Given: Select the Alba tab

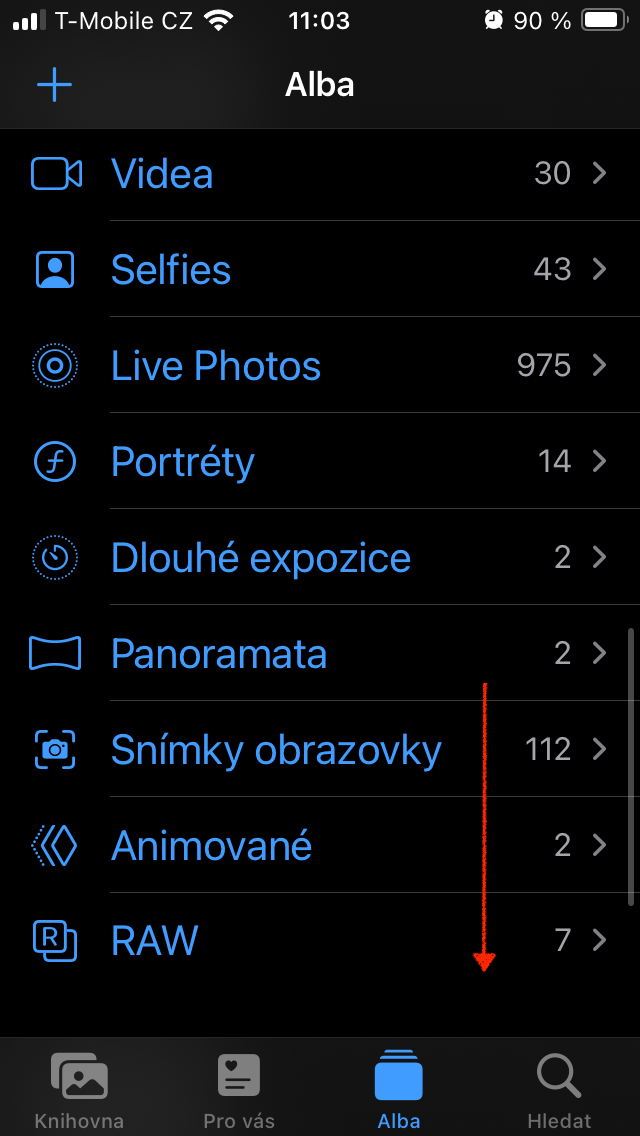Looking at the screenshot, I should click(399, 1091).
